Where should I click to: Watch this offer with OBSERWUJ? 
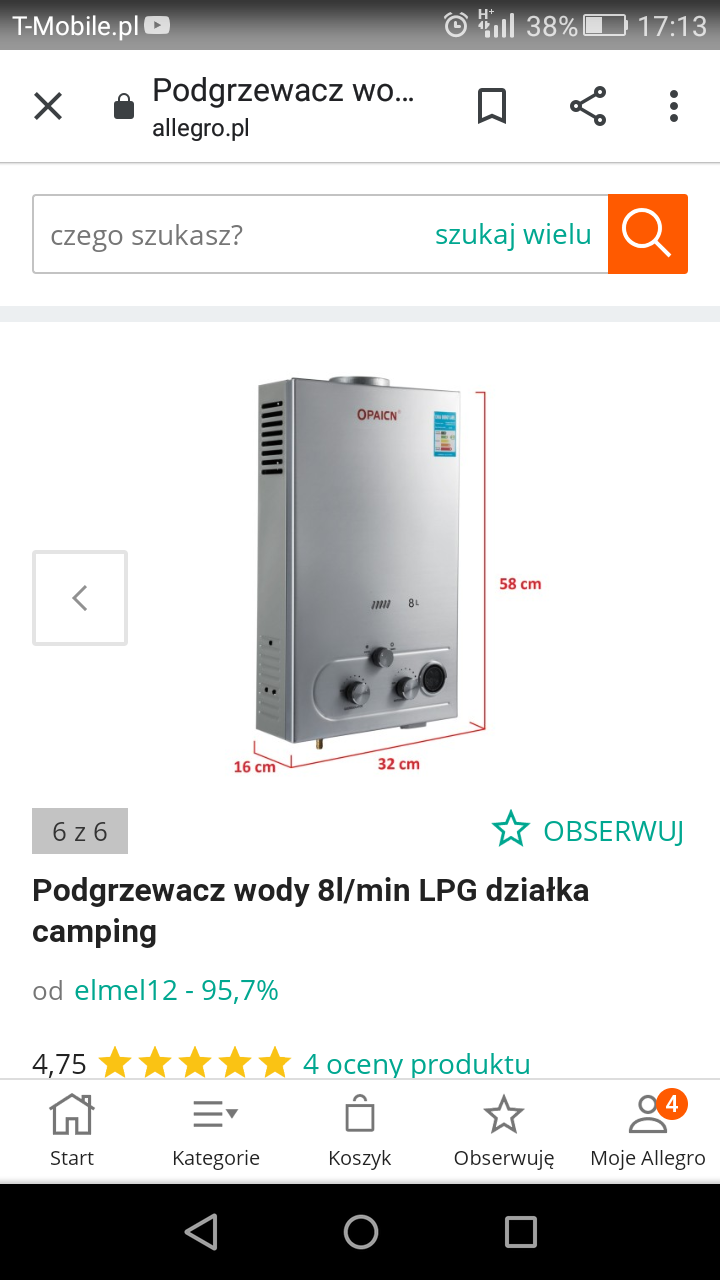pyautogui.click(x=588, y=830)
